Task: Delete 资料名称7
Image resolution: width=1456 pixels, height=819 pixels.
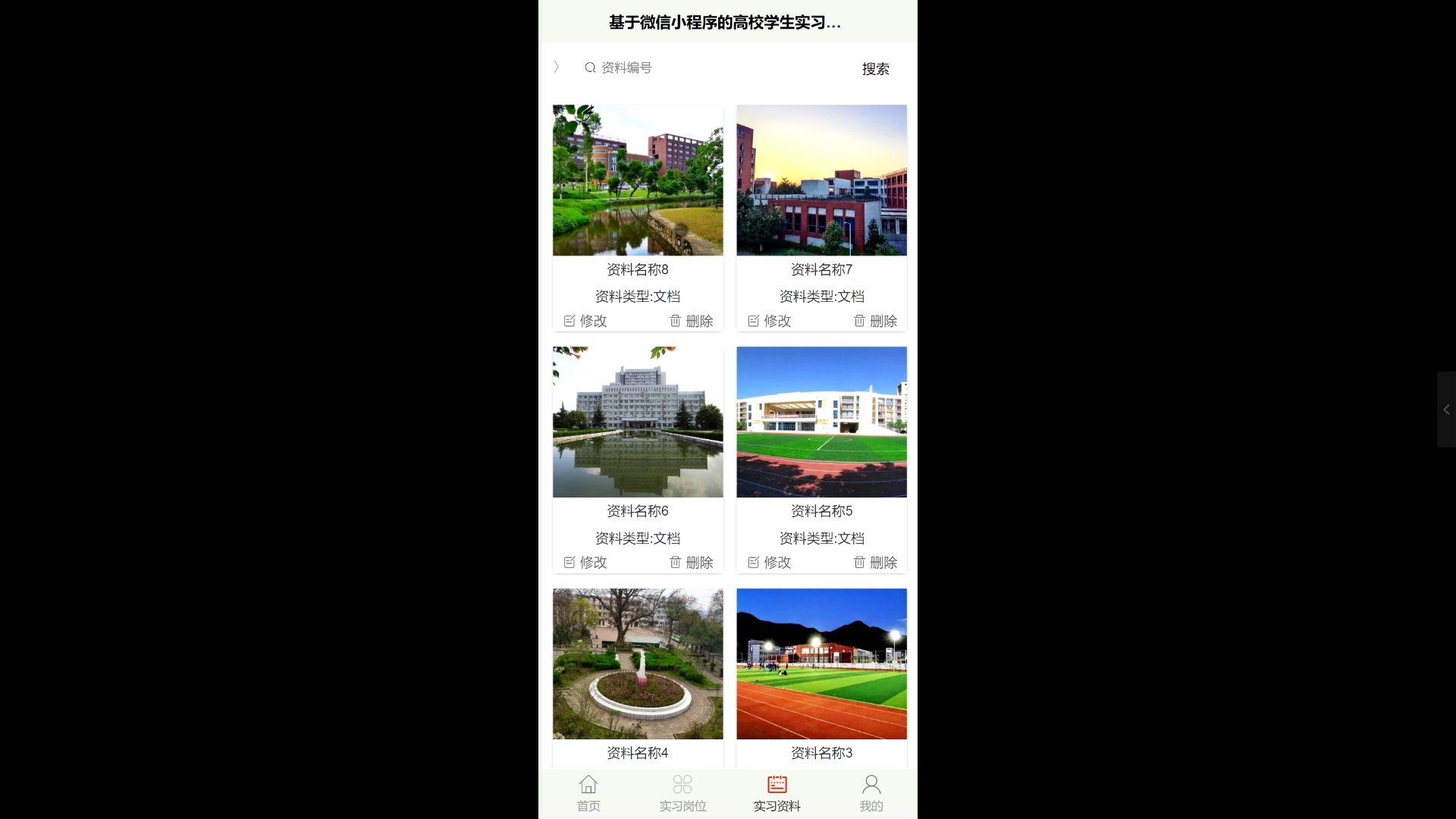Action: tap(875, 322)
